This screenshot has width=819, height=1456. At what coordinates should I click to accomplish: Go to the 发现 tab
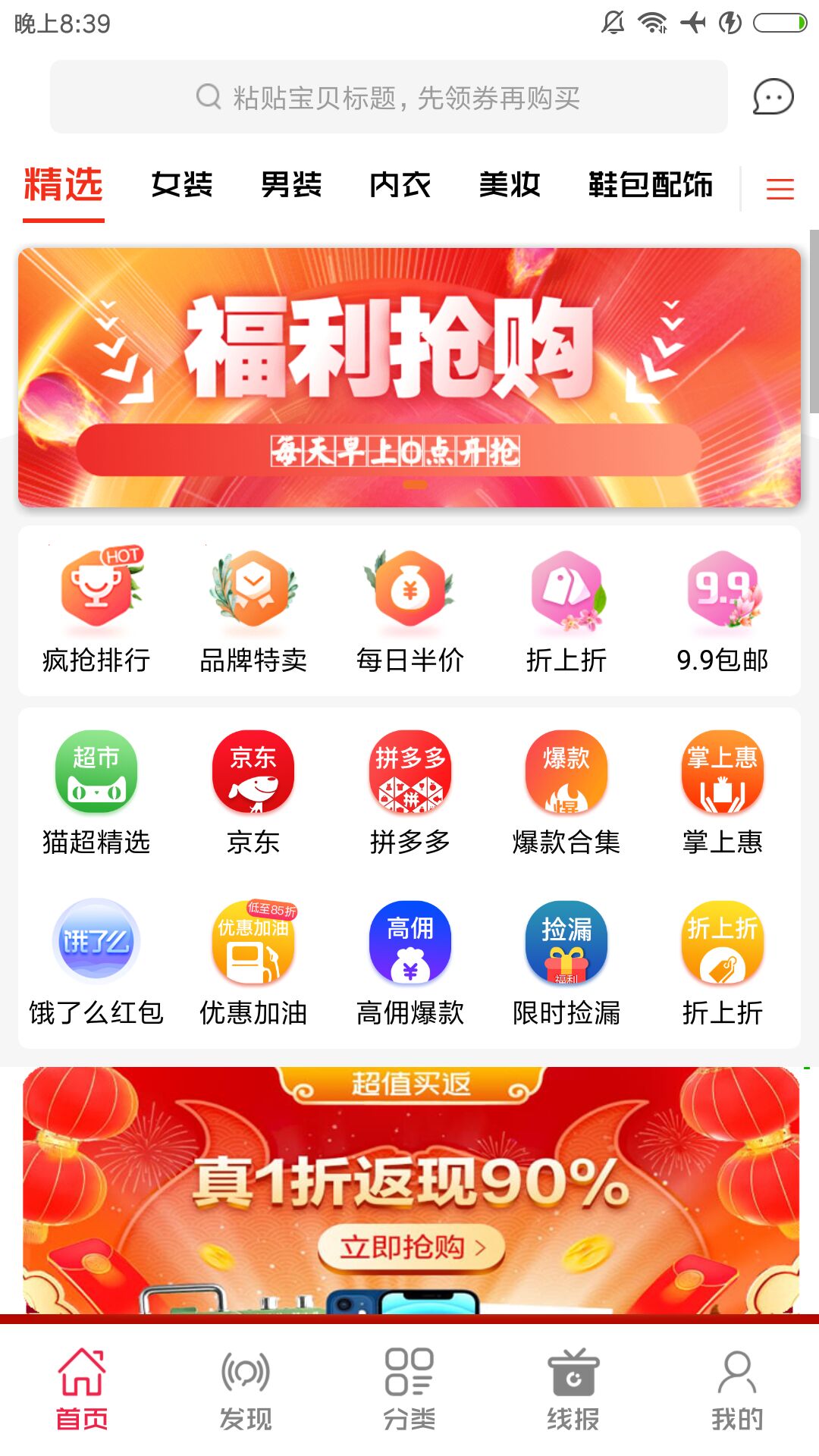coord(246,1389)
